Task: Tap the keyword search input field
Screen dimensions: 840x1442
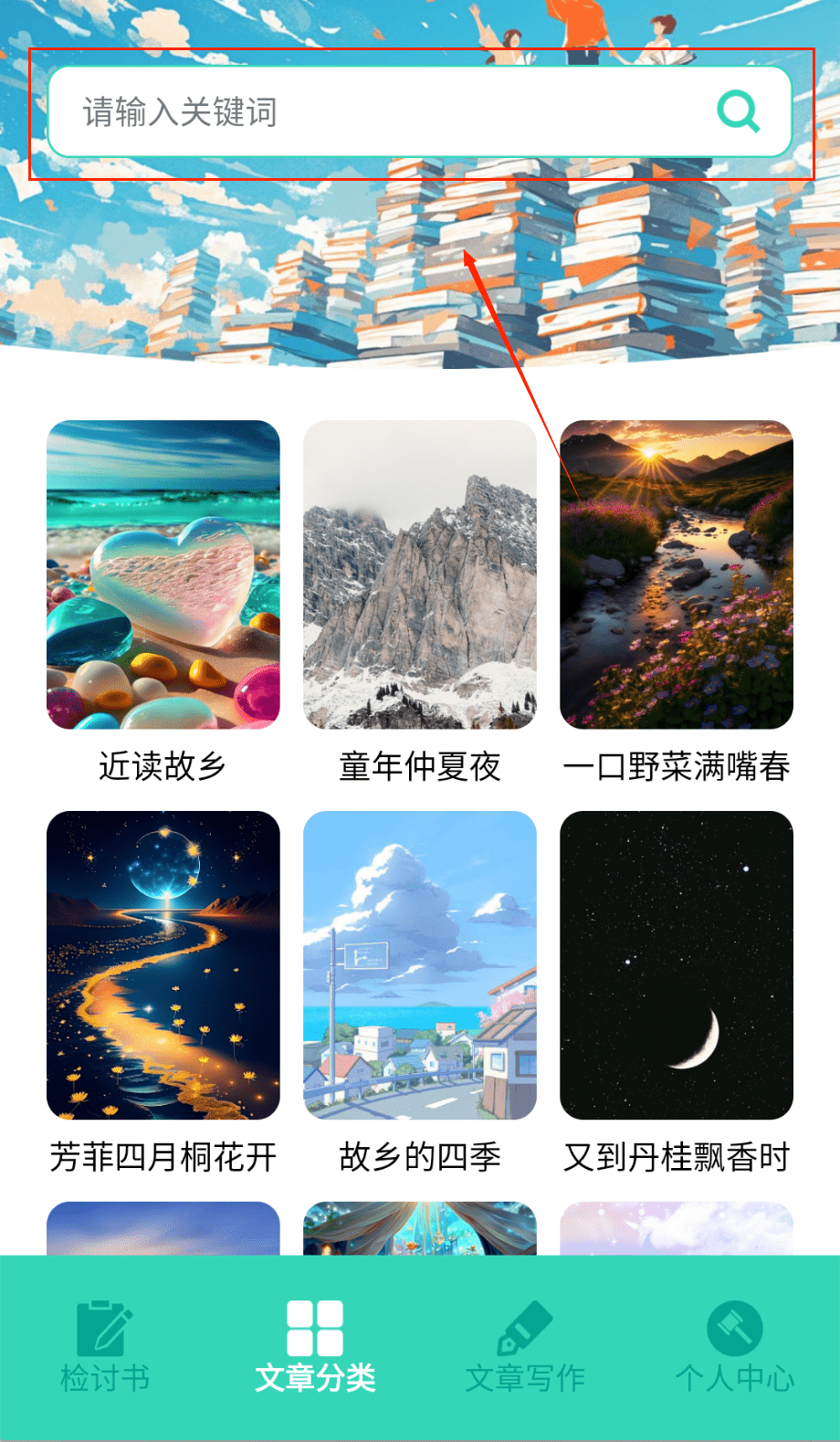Action: click(365, 112)
